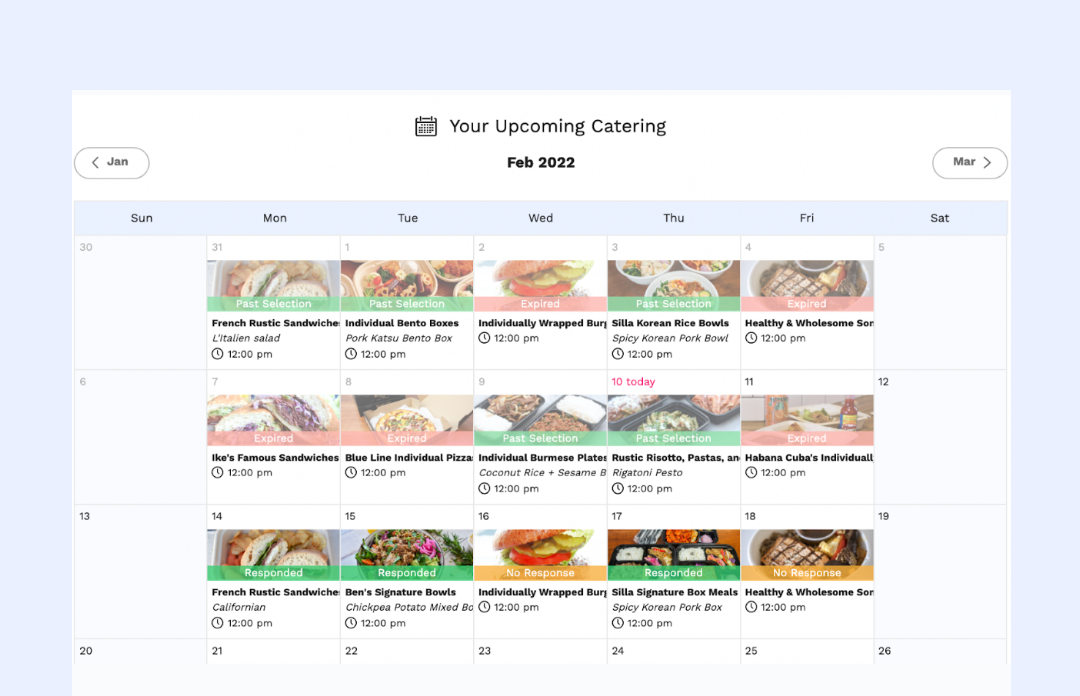Open the No Response Individually Wrapped Burgers order
The height and width of the screenshot is (696, 1080).
click(x=540, y=592)
